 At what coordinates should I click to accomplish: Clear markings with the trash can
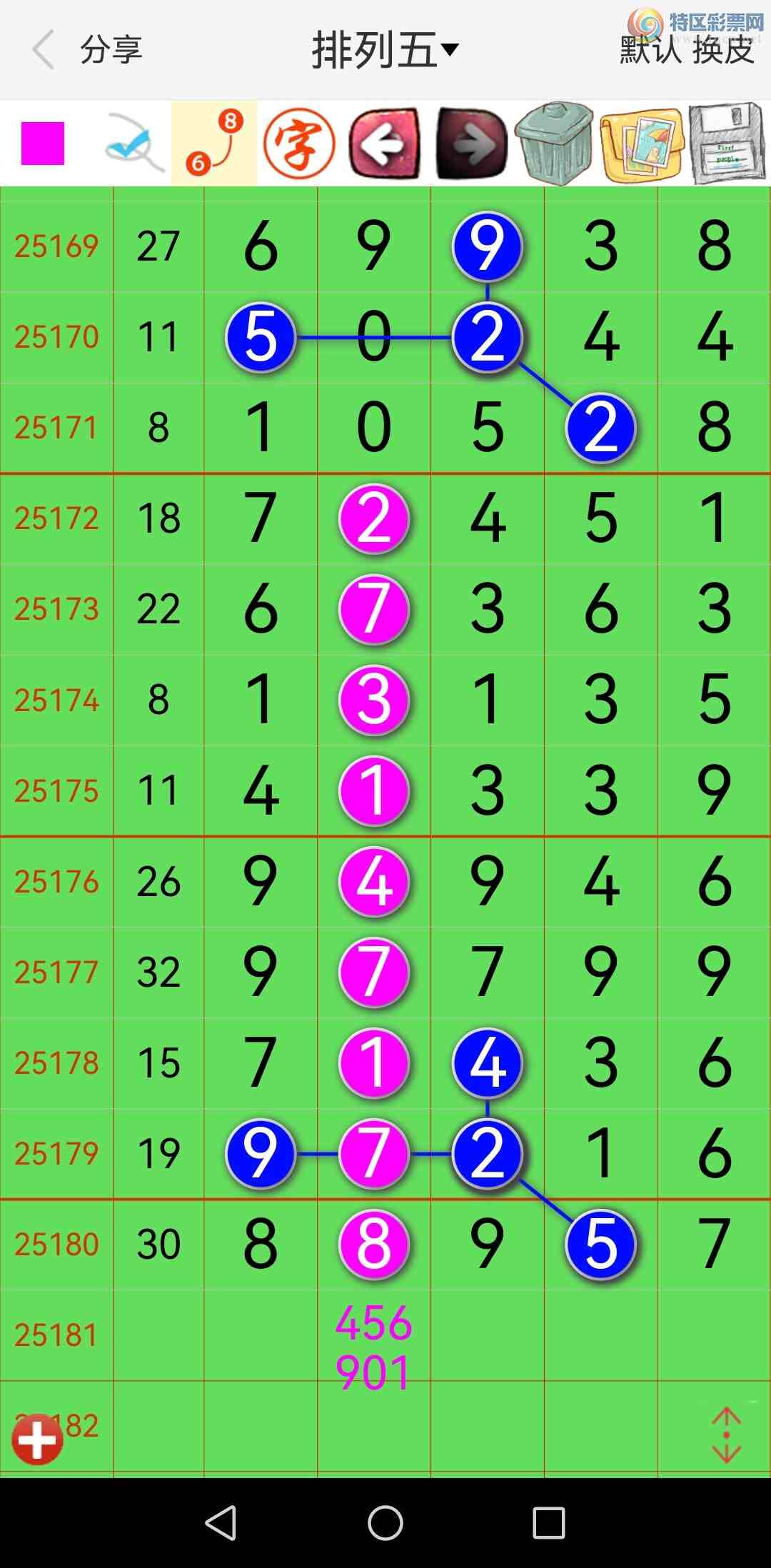[555, 144]
